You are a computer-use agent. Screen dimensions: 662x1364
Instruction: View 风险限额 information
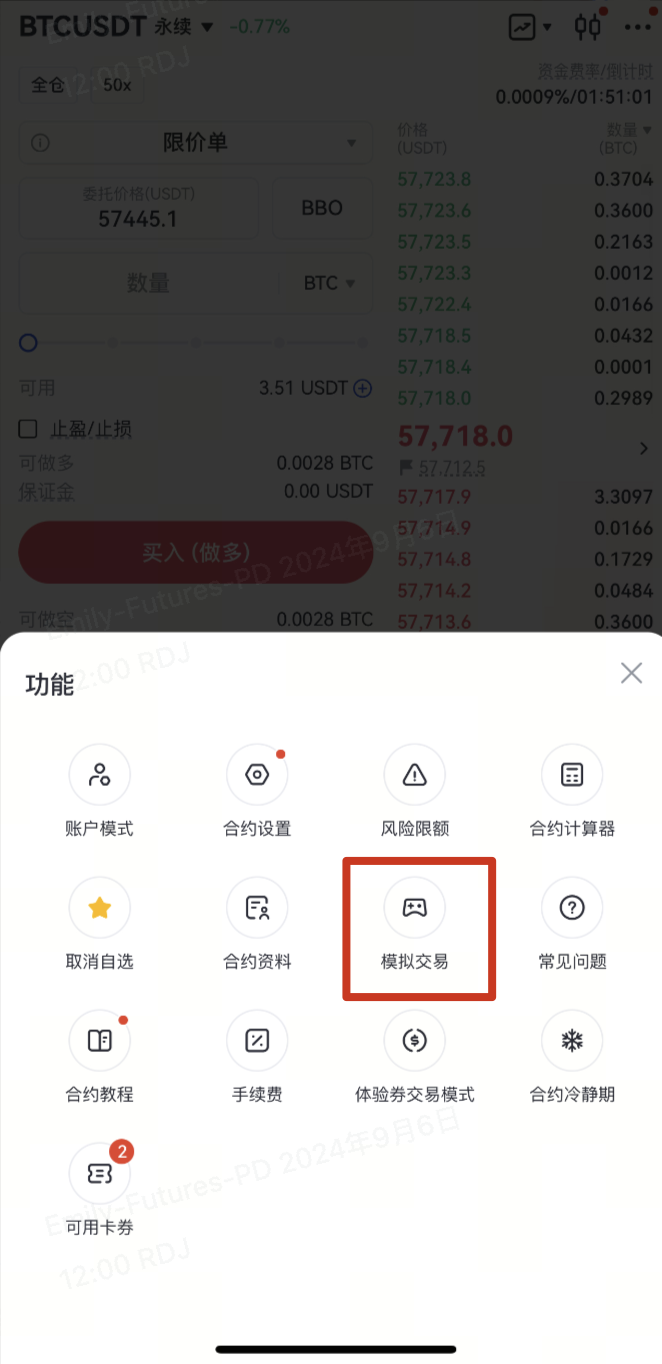click(414, 775)
